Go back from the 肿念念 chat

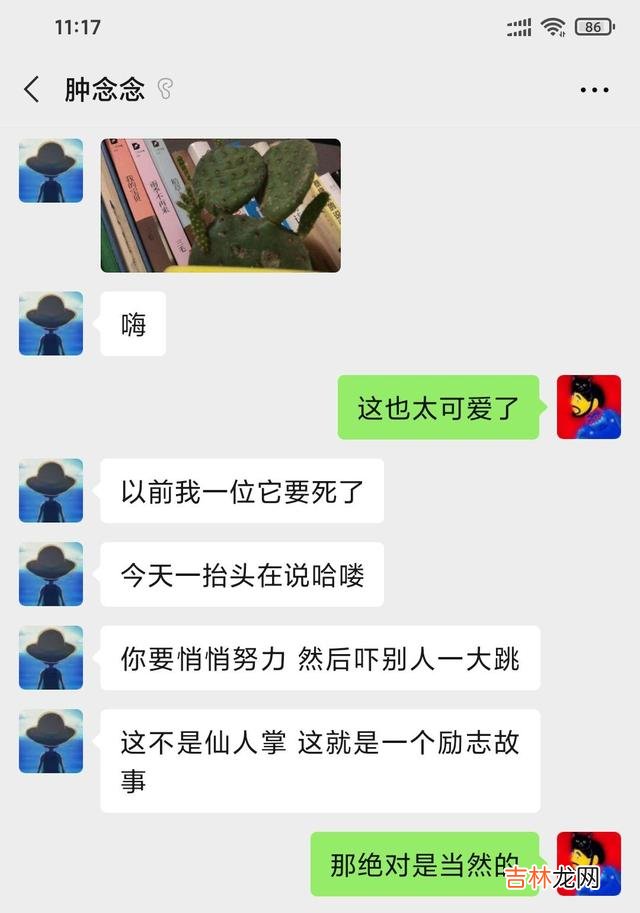(31, 90)
